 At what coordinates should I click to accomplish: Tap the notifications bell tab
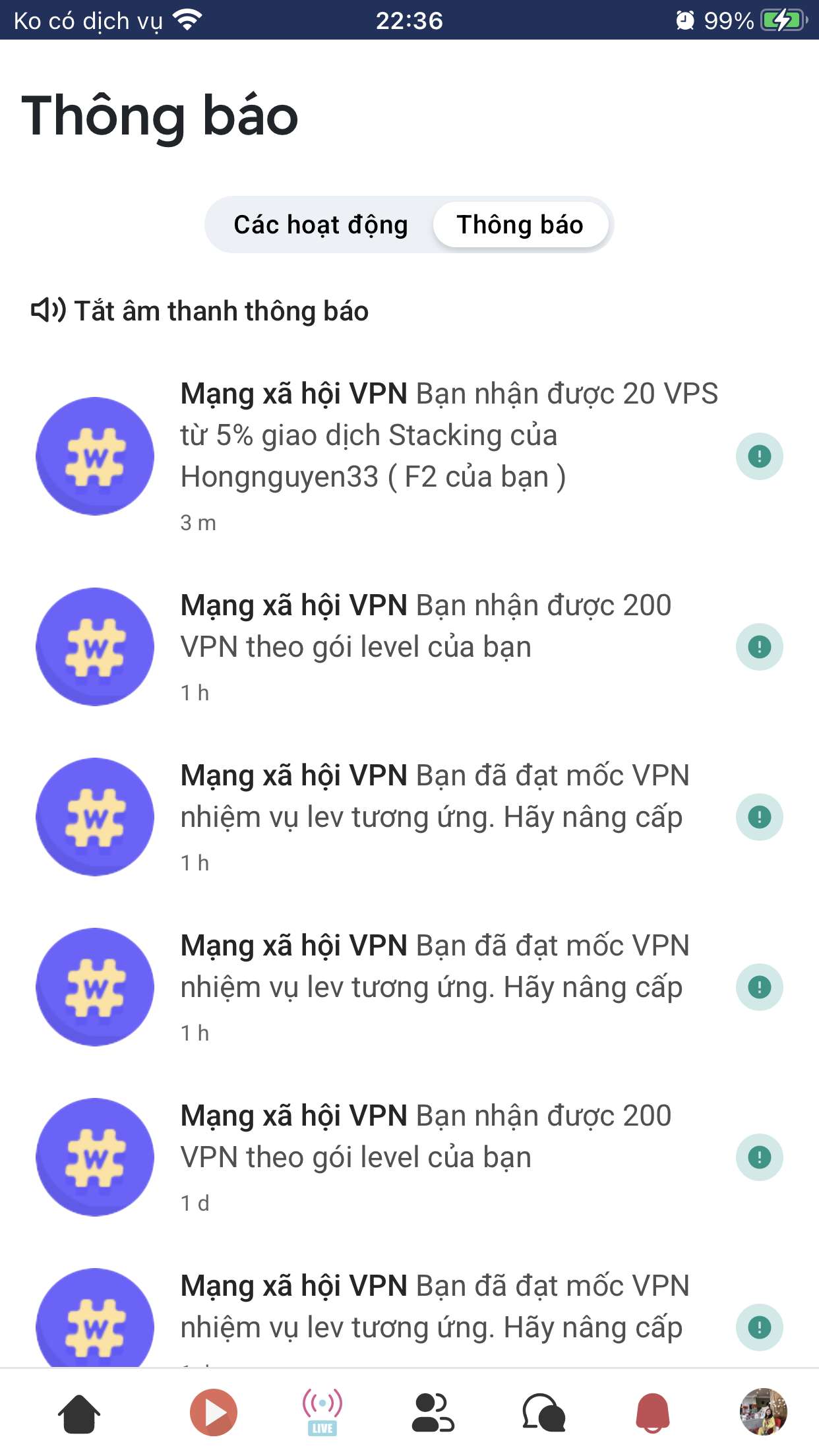[653, 1413]
